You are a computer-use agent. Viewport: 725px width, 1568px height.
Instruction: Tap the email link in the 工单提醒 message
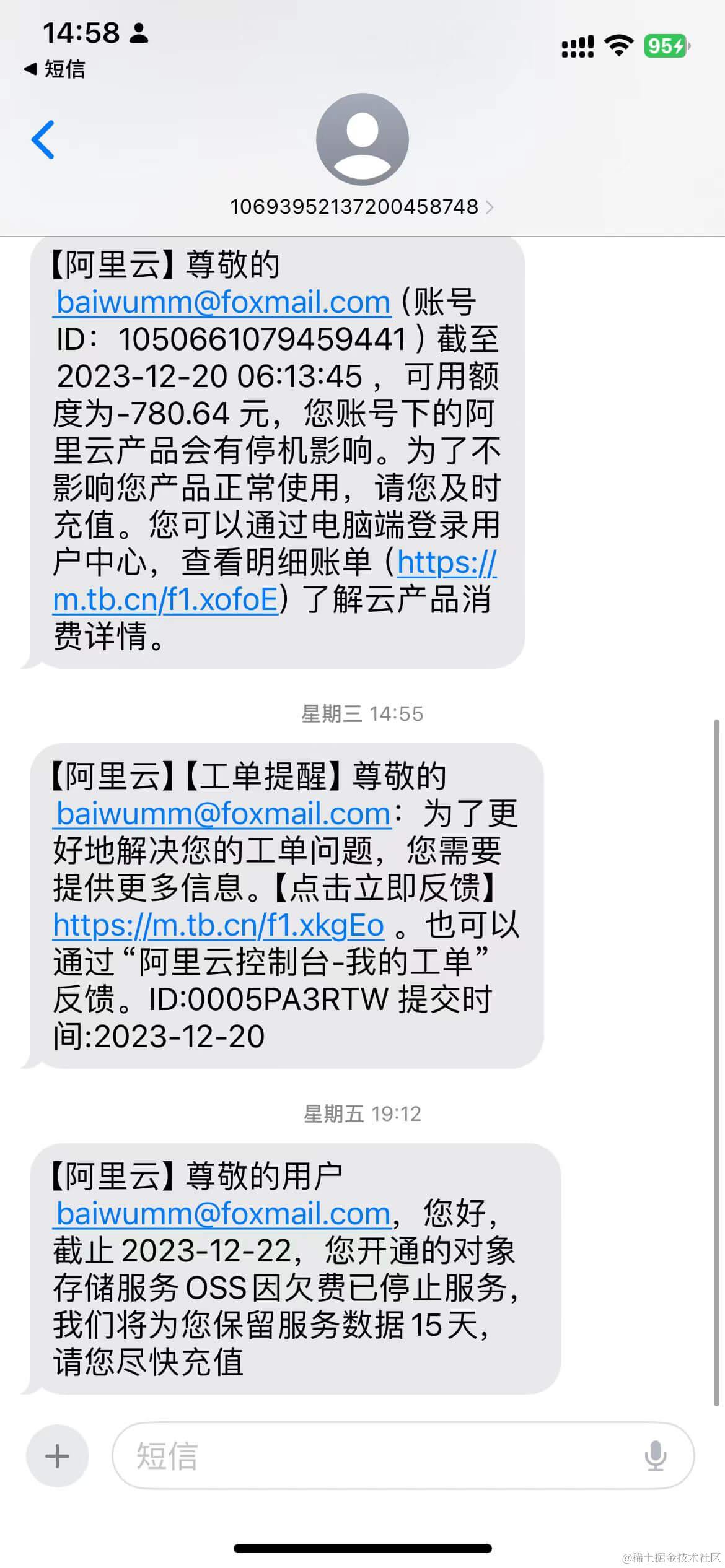pyautogui.click(x=224, y=814)
